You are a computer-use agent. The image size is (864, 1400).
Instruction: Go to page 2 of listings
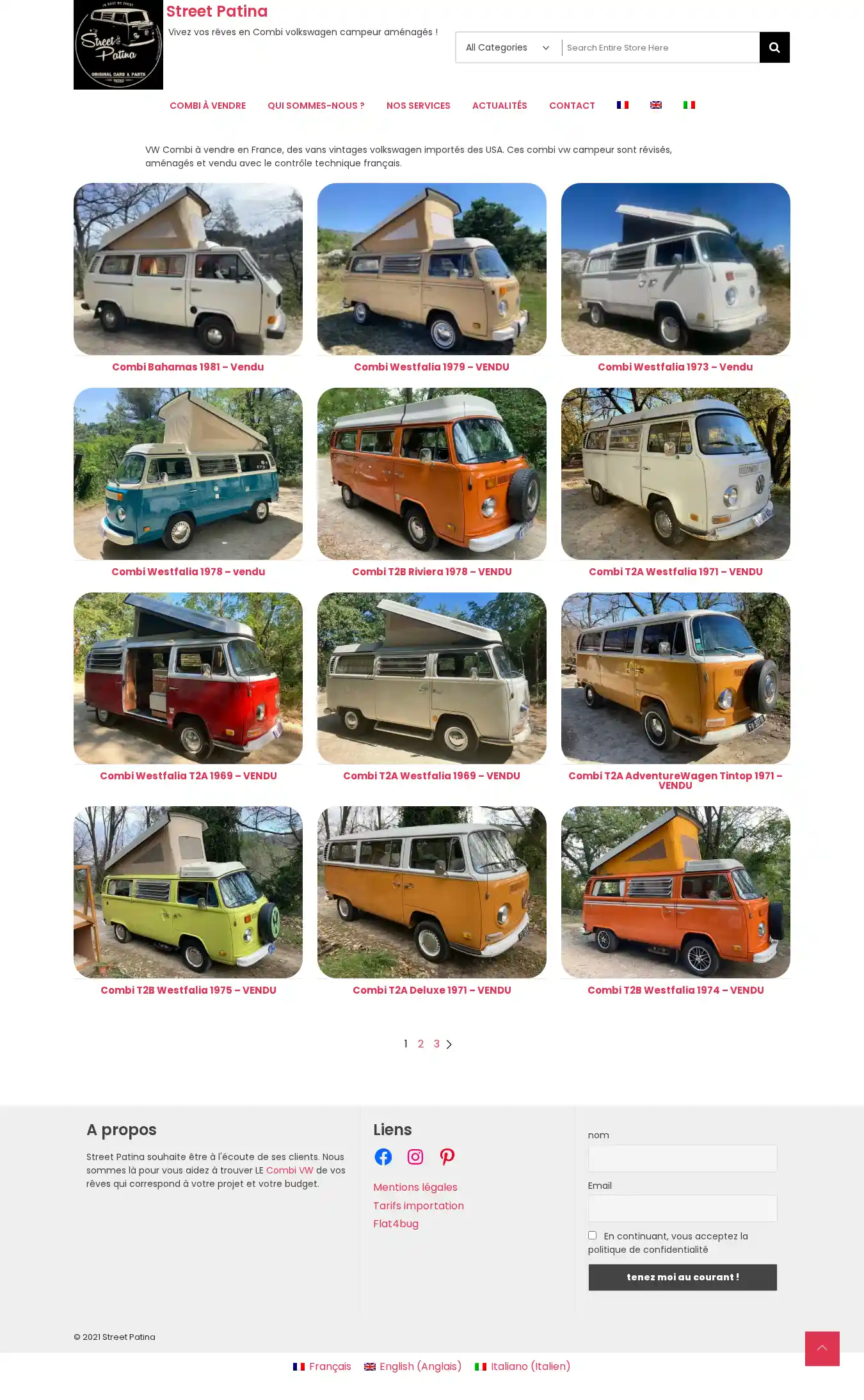tap(420, 1044)
